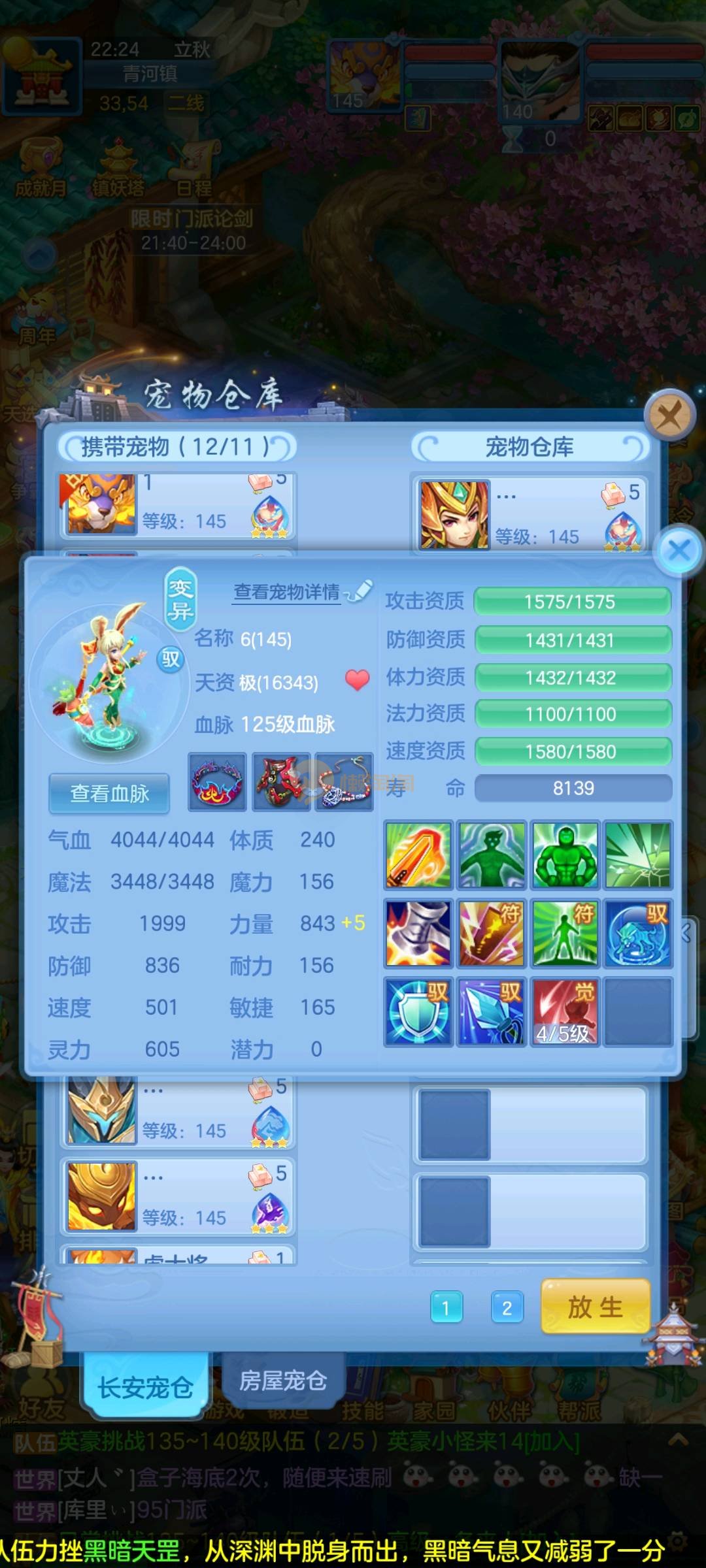View the flaming sword skill icon

point(418,855)
